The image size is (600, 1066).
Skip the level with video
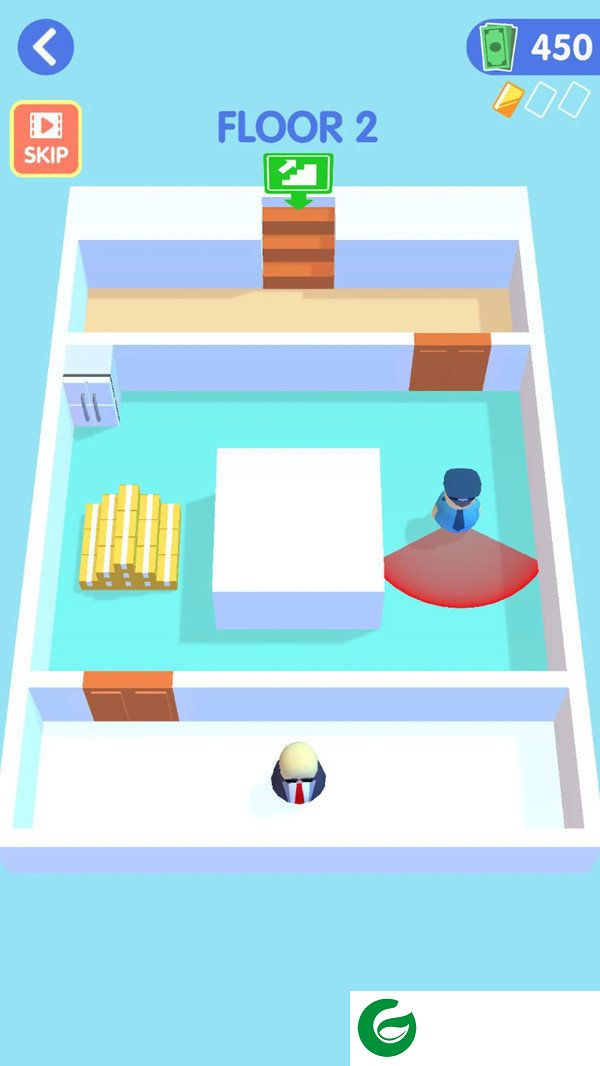point(46,139)
